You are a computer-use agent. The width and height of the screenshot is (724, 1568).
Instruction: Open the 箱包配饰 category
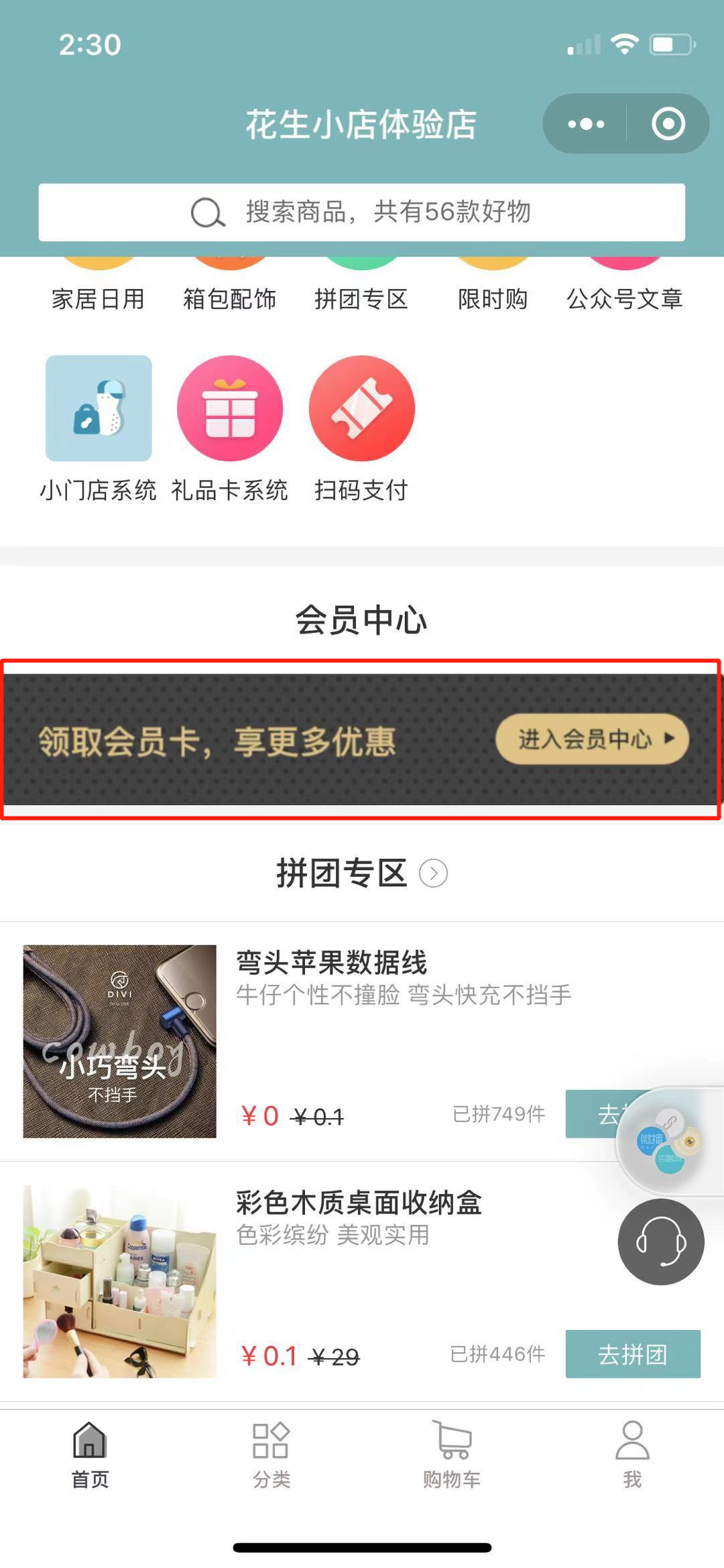230,298
